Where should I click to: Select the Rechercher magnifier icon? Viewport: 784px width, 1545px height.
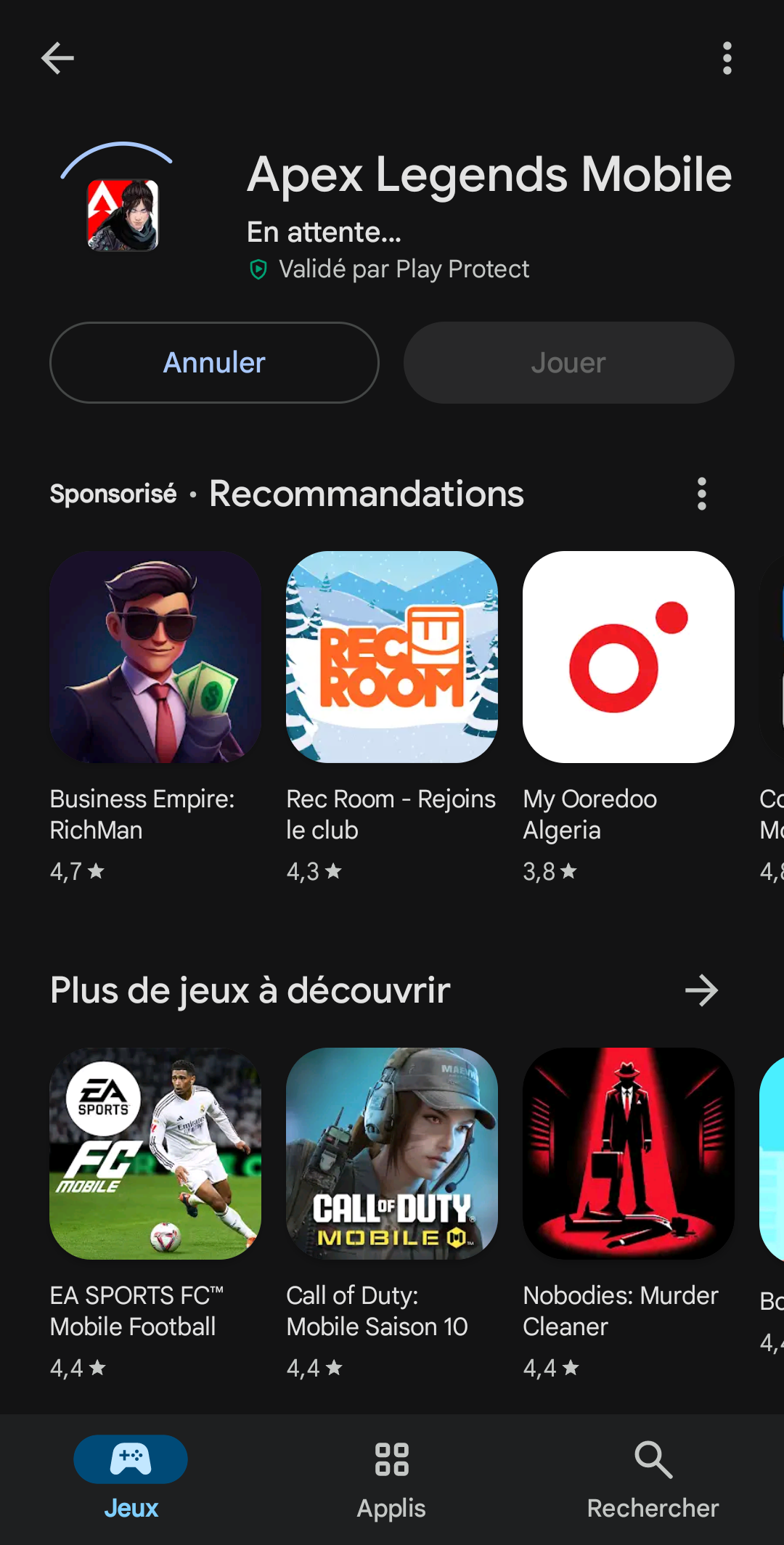[x=652, y=1459]
